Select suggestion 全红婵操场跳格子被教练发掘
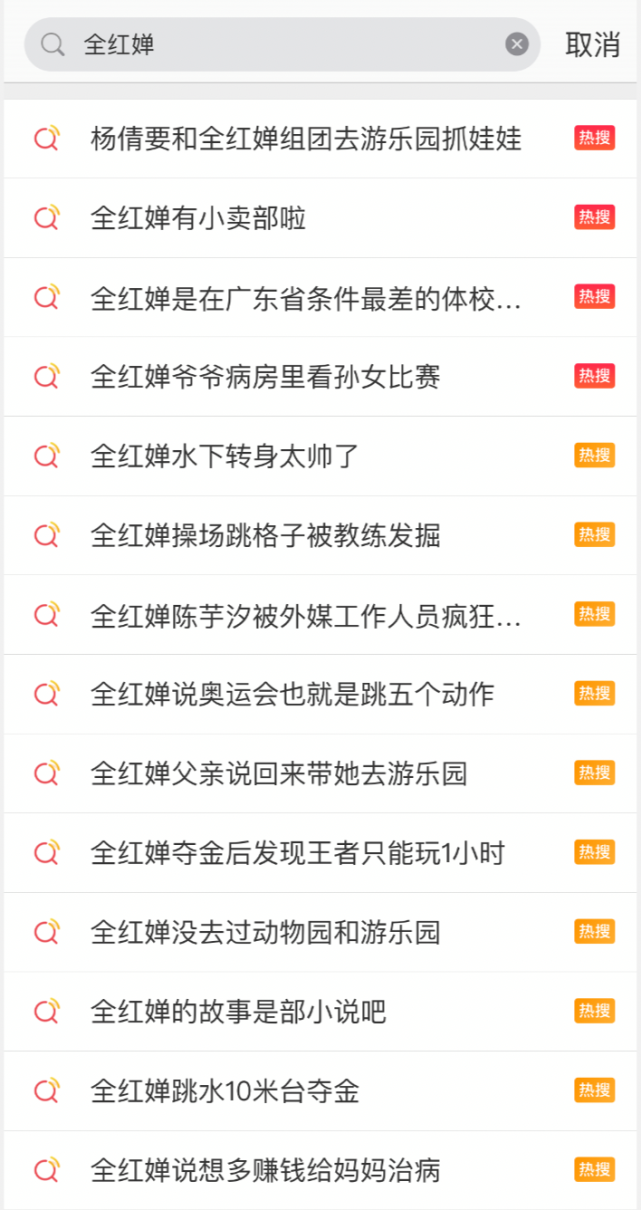The height and width of the screenshot is (1210, 641). (320, 535)
